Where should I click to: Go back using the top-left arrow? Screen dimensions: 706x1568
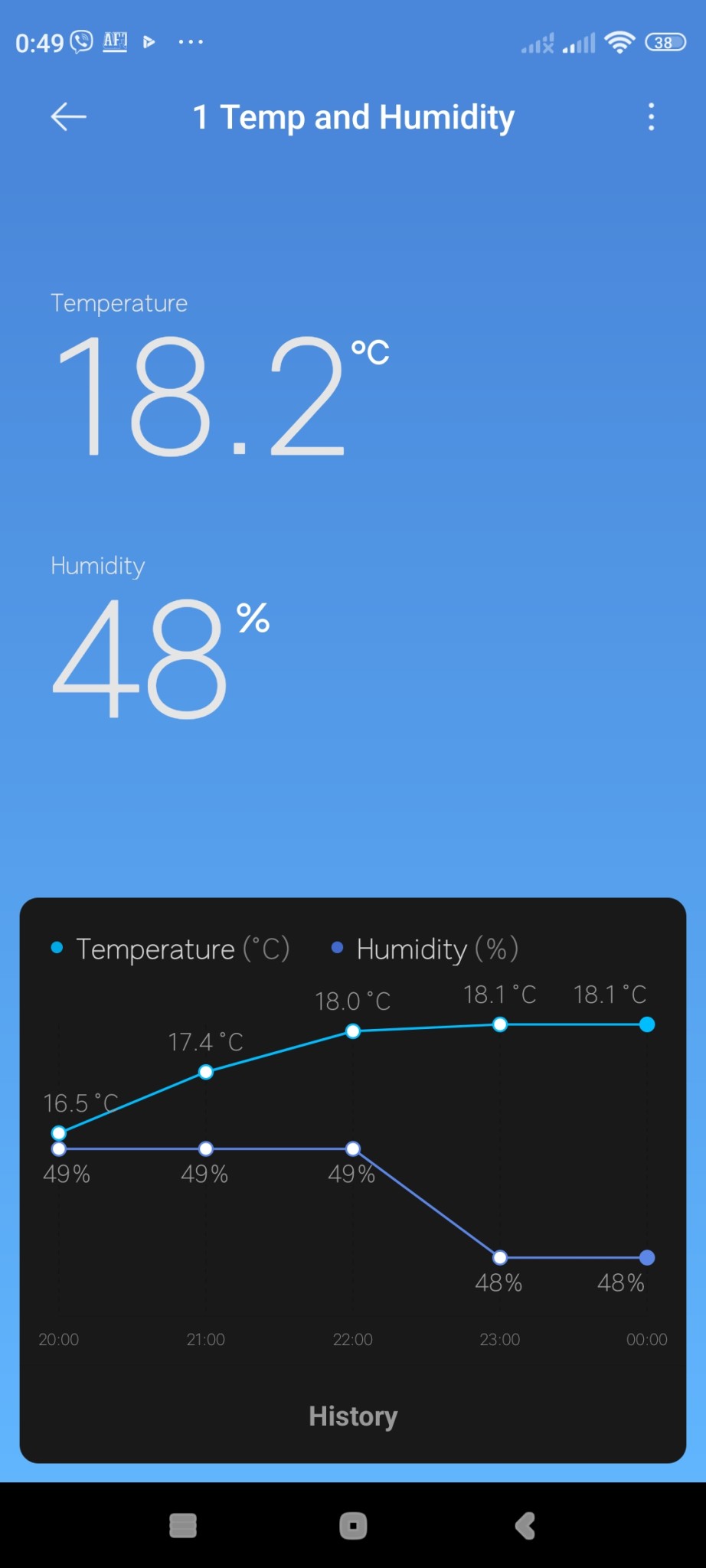[x=68, y=117]
